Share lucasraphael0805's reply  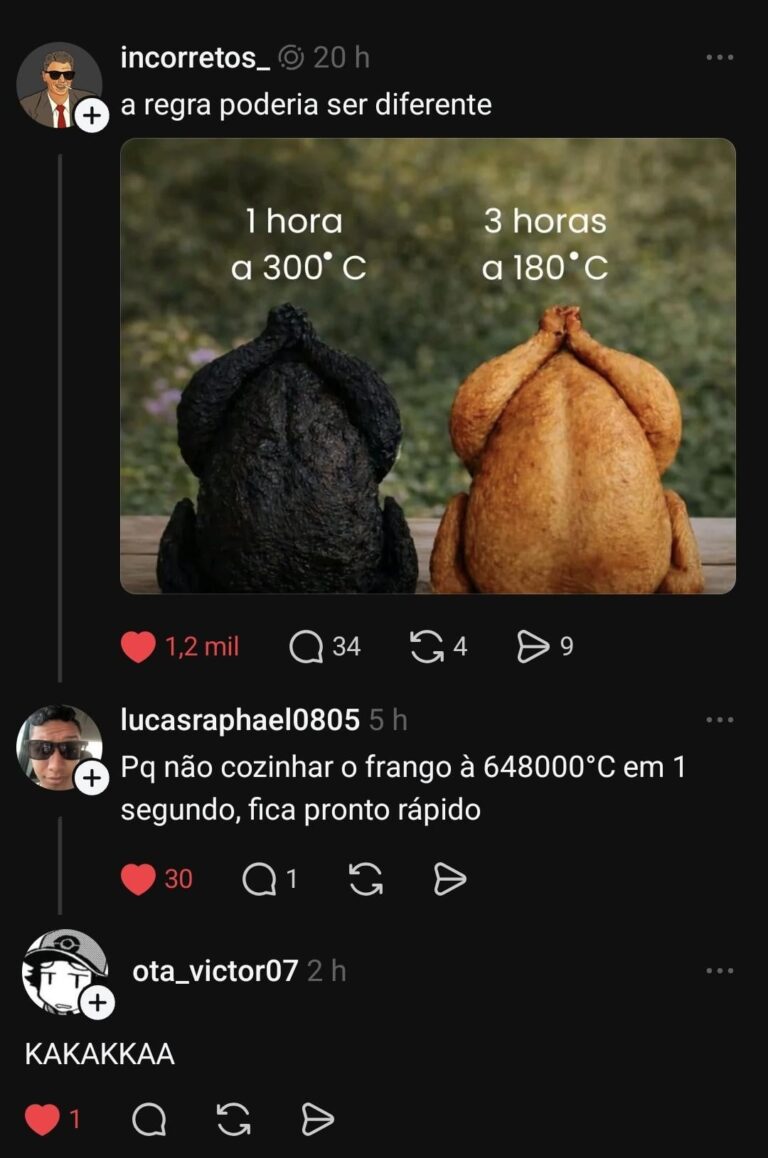click(450, 879)
